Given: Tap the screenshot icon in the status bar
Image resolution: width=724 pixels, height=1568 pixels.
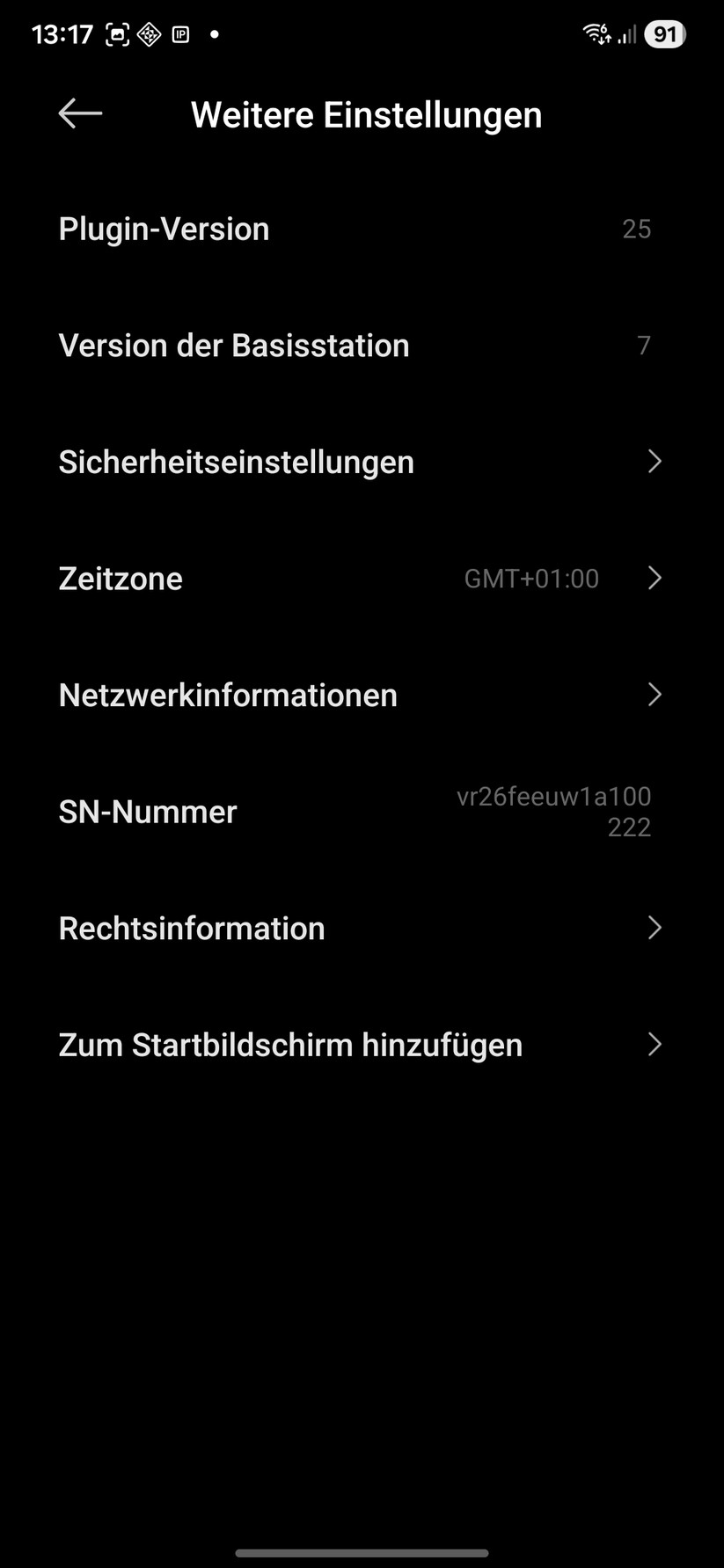Looking at the screenshot, I should click(116, 33).
